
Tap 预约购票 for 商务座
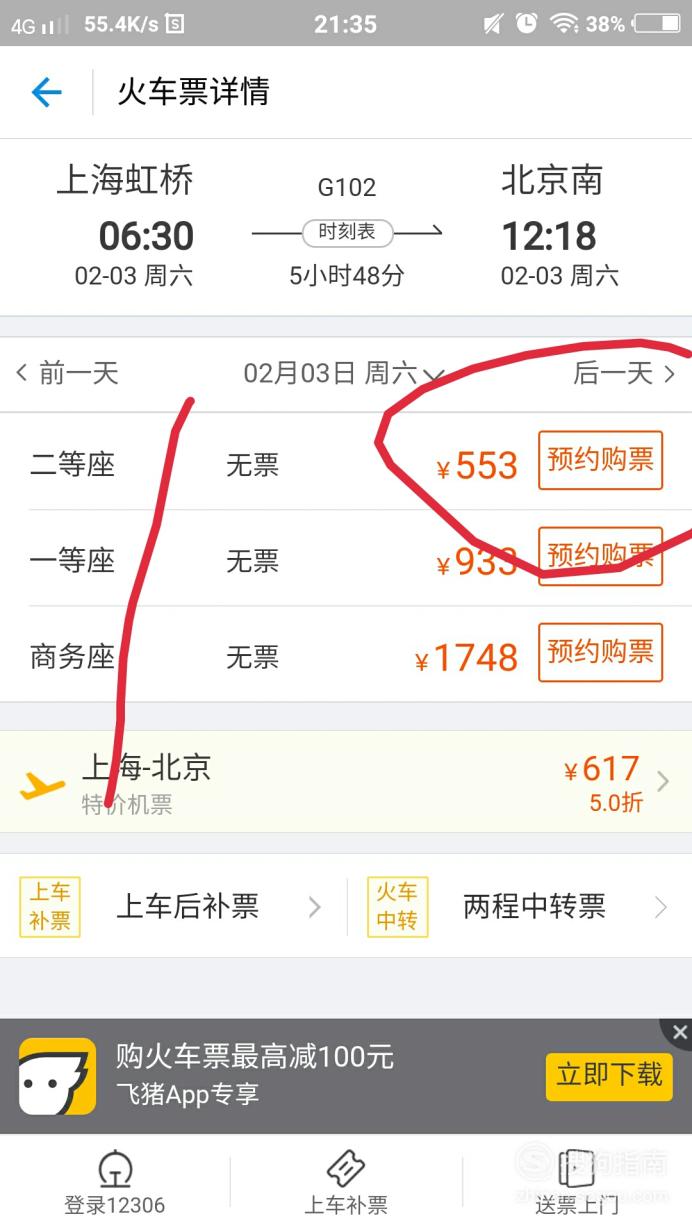pyautogui.click(x=600, y=652)
